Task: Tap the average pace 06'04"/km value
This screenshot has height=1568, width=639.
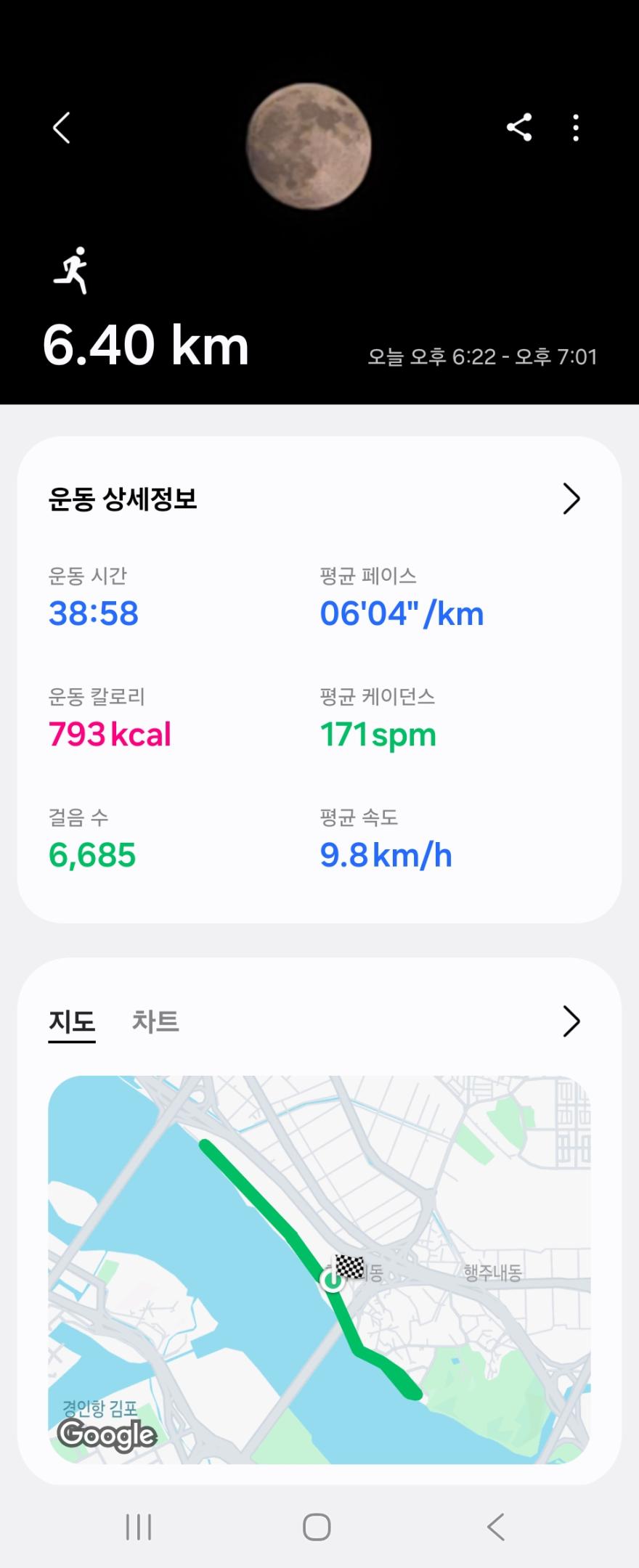Action: [401, 613]
